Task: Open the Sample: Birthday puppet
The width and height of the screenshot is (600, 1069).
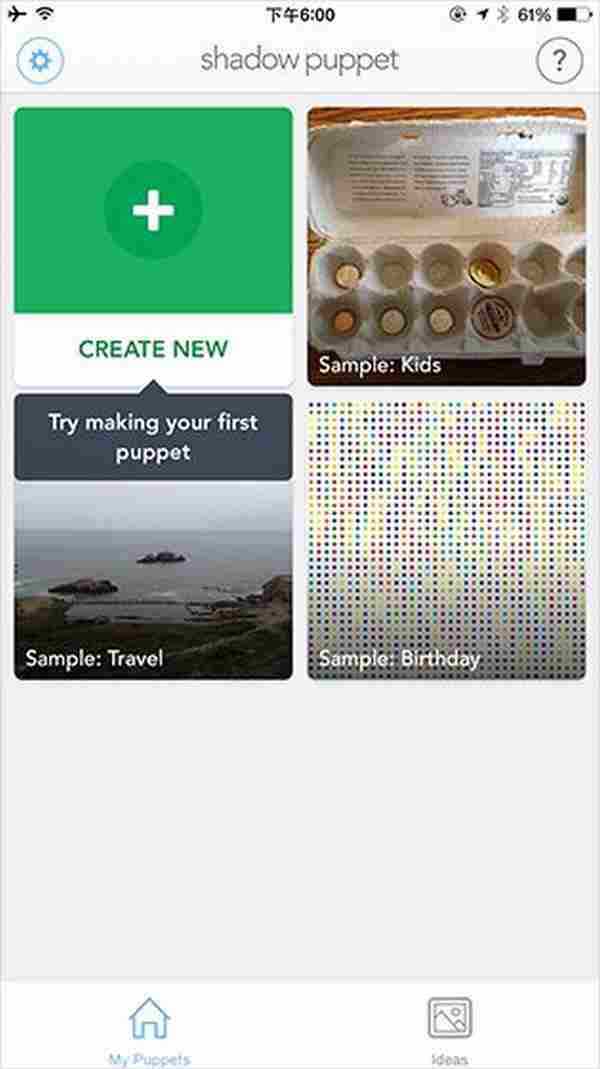Action: (x=446, y=540)
